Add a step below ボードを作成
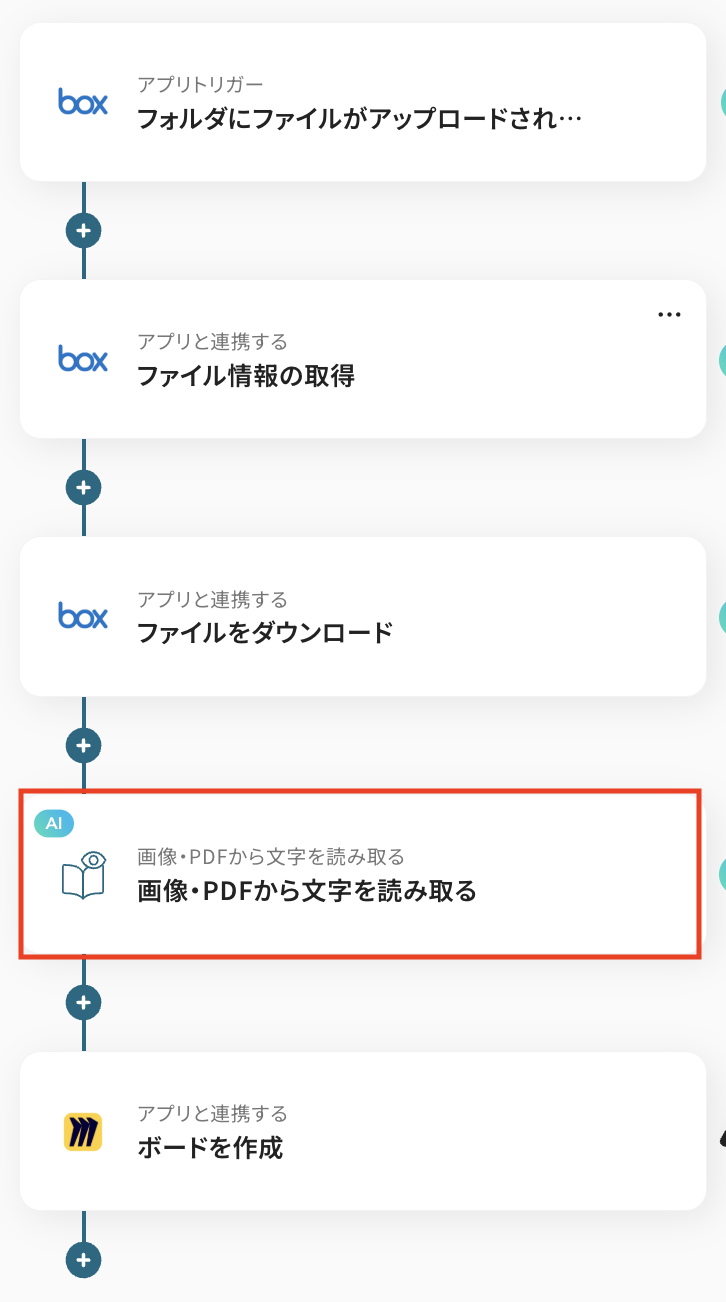This screenshot has width=726, height=1302. tap(84, 1259)
